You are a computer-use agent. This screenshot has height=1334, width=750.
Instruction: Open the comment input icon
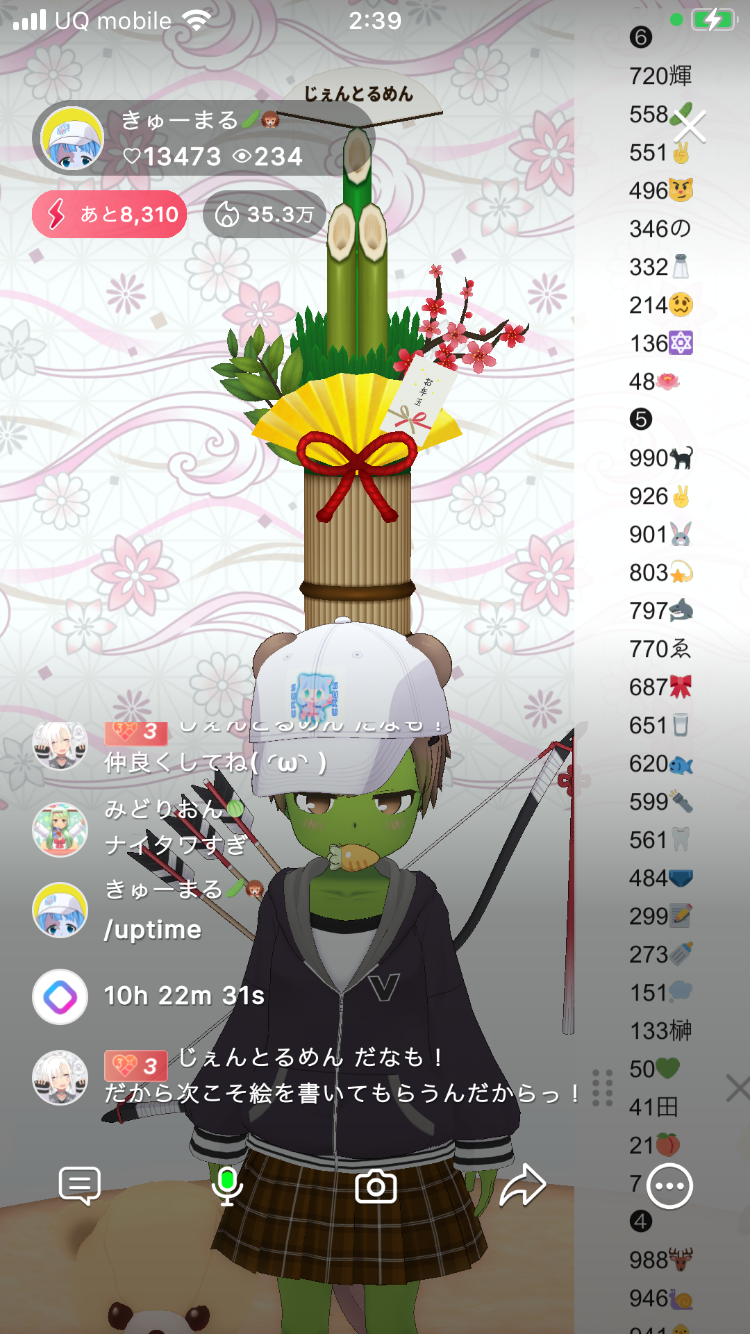[x=80, y=1186]
